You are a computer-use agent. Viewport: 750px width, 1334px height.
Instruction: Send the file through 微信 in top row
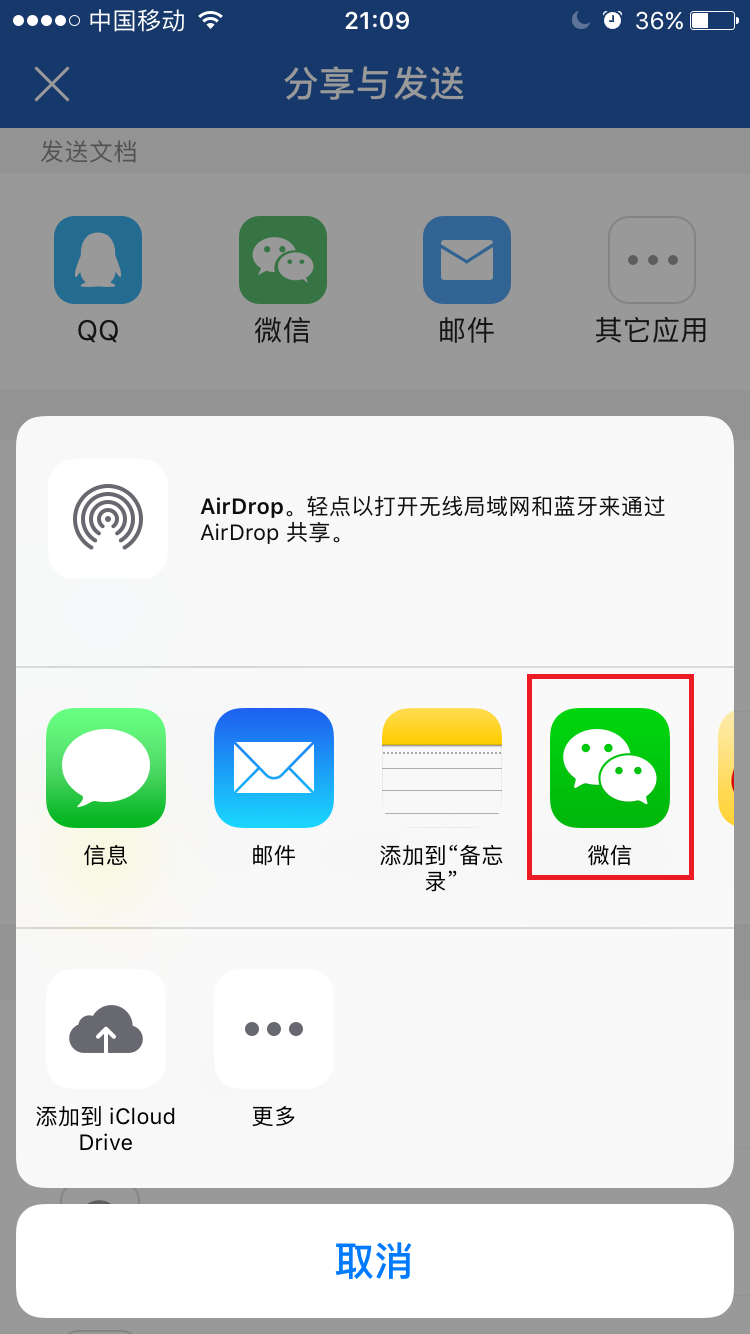click(x=282, y=260)
